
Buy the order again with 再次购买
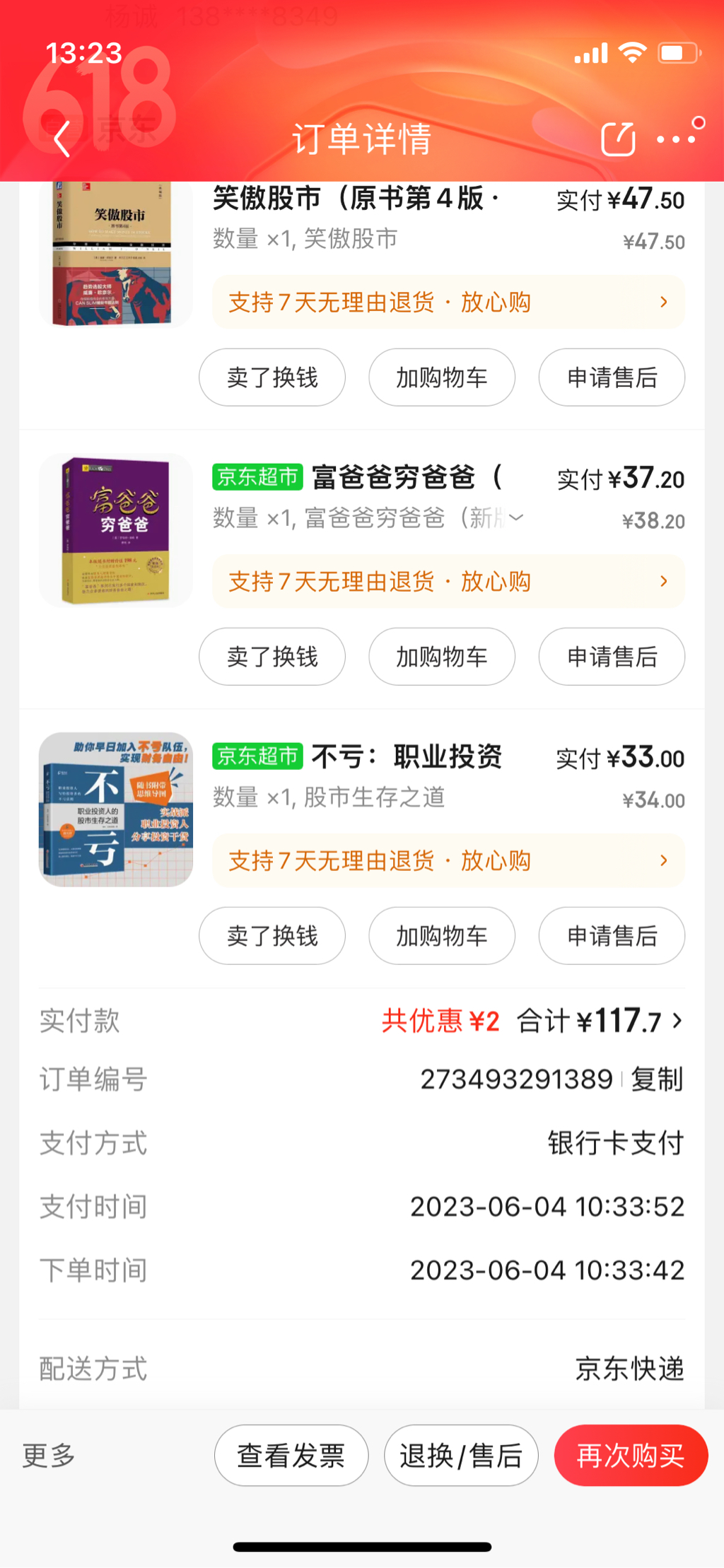point(631,1456)
